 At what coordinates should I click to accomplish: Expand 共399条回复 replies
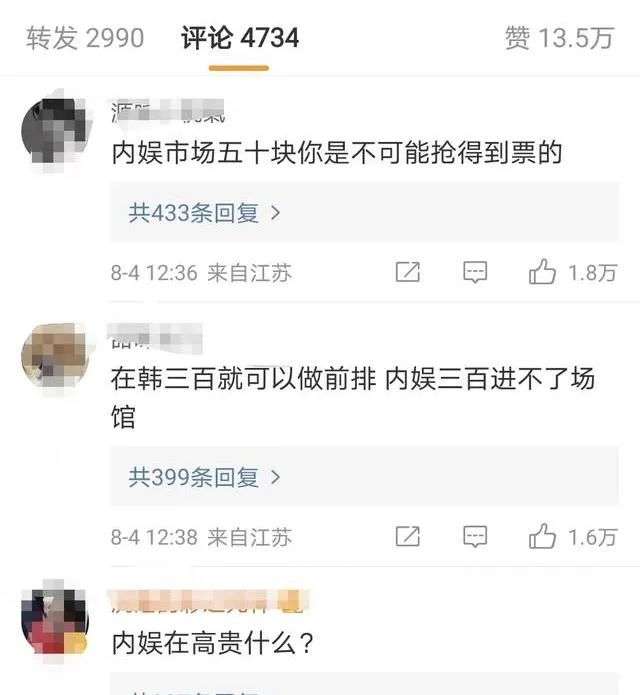[x=205, y=477]
